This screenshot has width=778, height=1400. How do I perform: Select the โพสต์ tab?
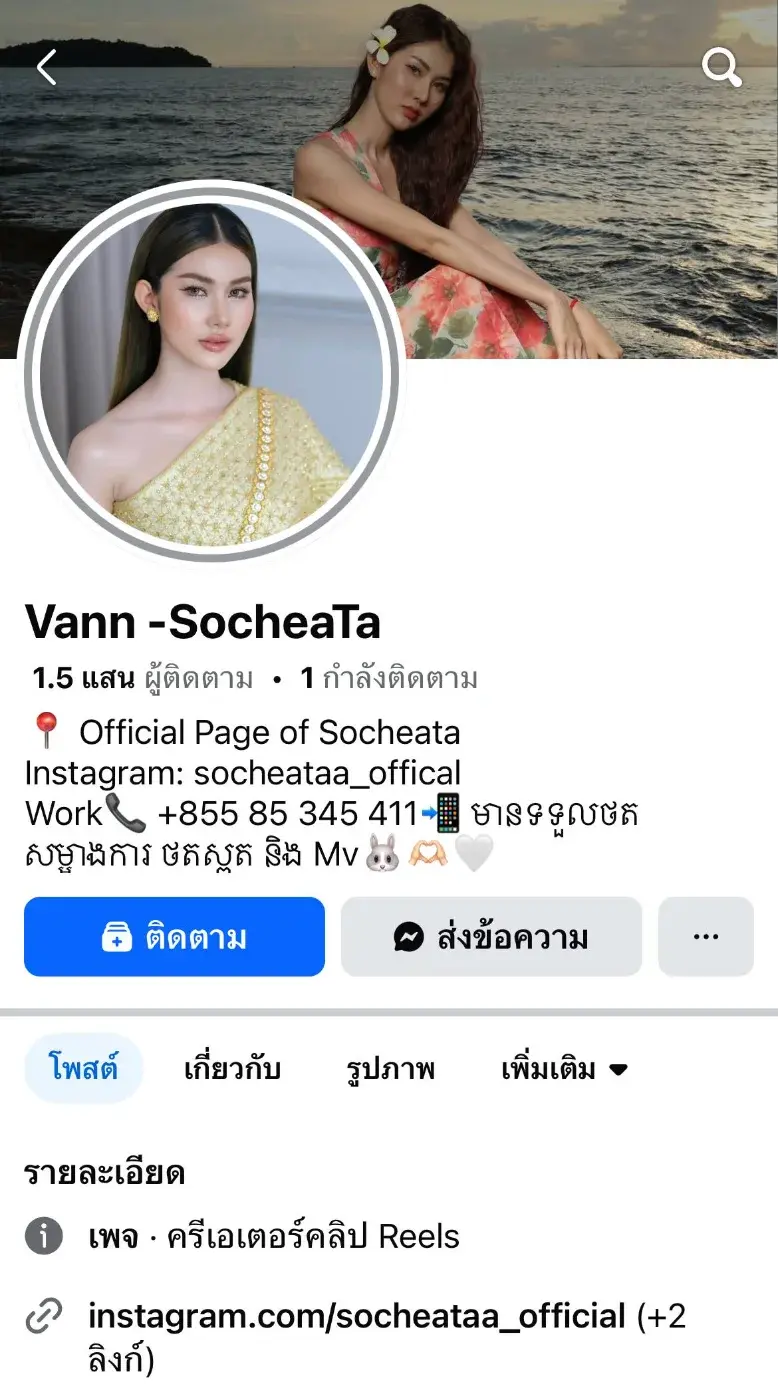pos(84,1069)
